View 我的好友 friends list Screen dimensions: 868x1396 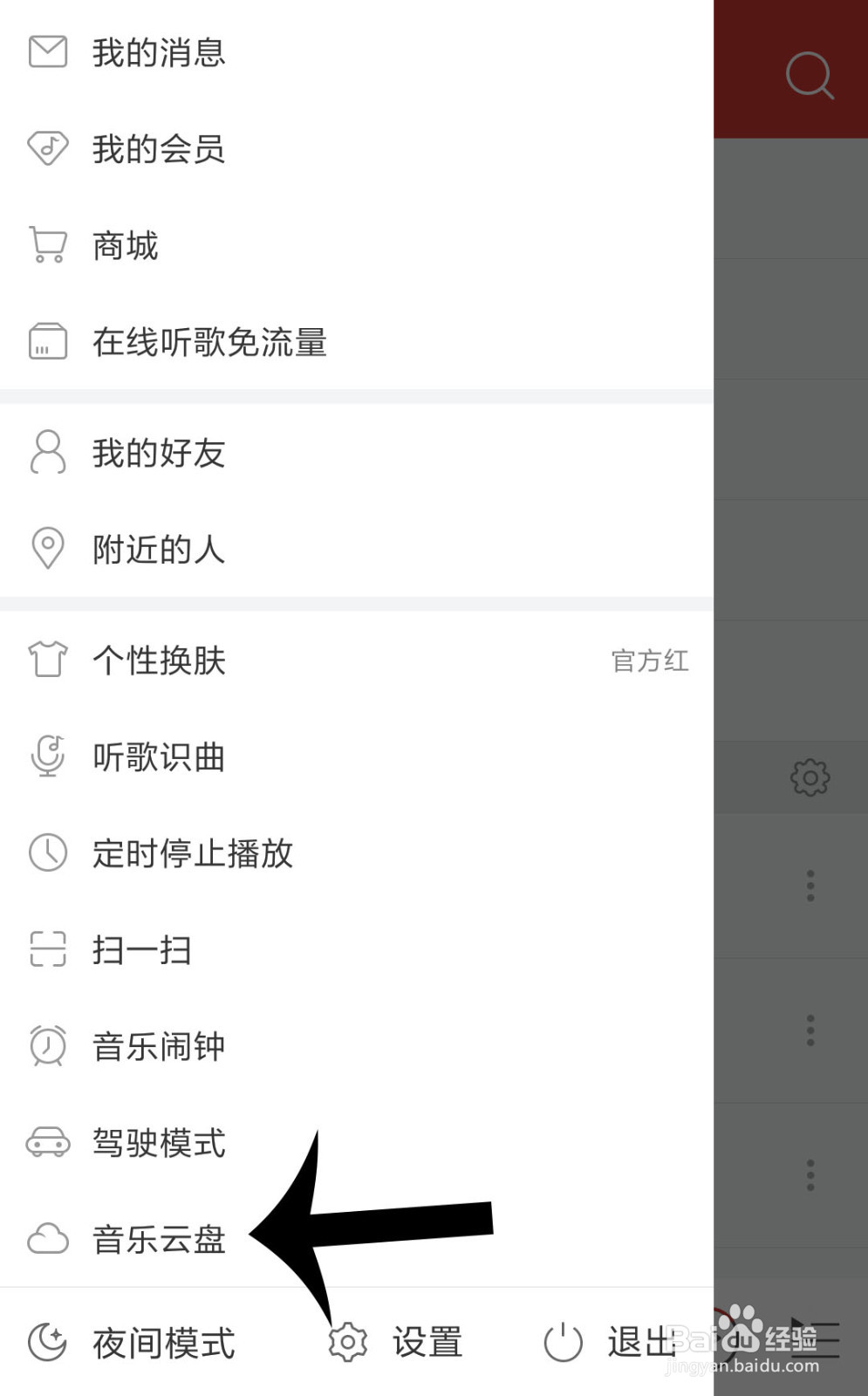(x=357, y=453)
